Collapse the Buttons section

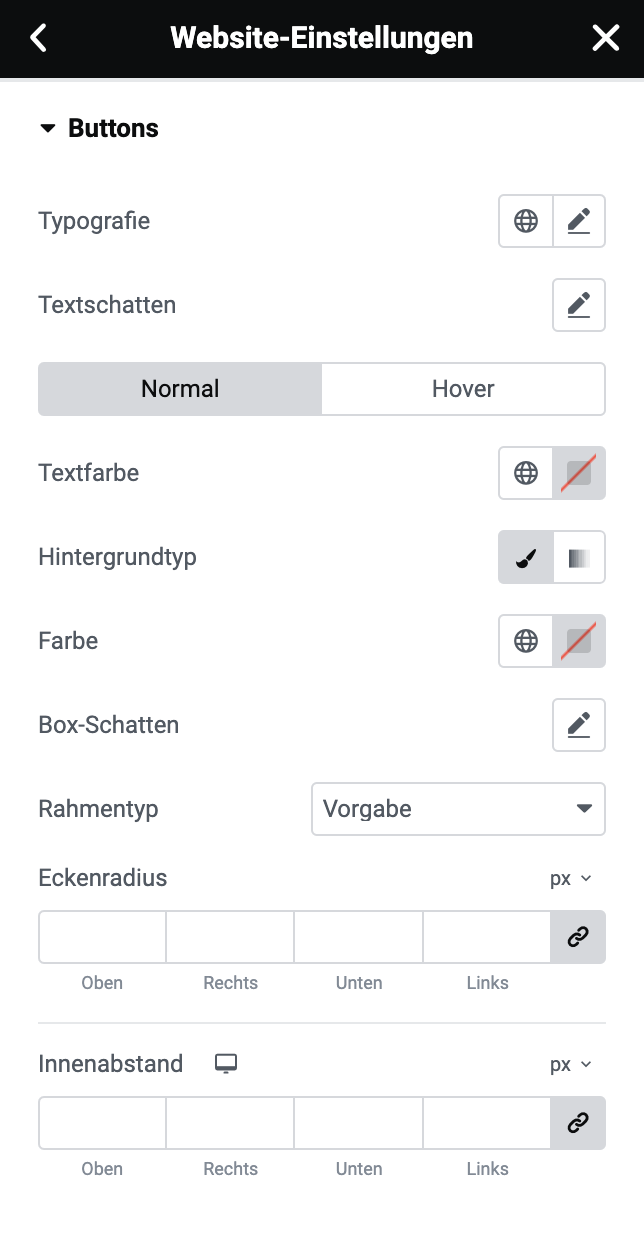[98, 128]
